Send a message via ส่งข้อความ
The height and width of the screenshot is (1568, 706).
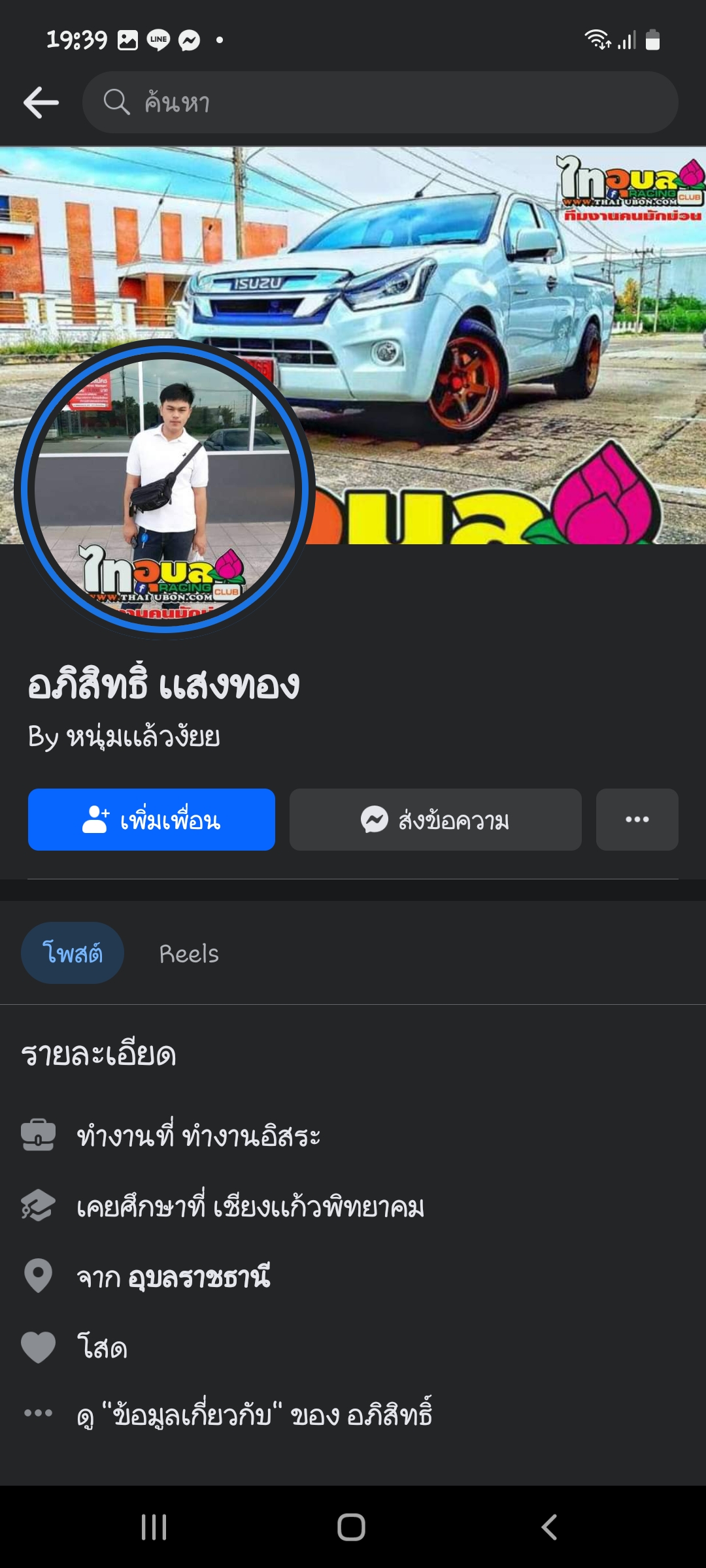435,819
